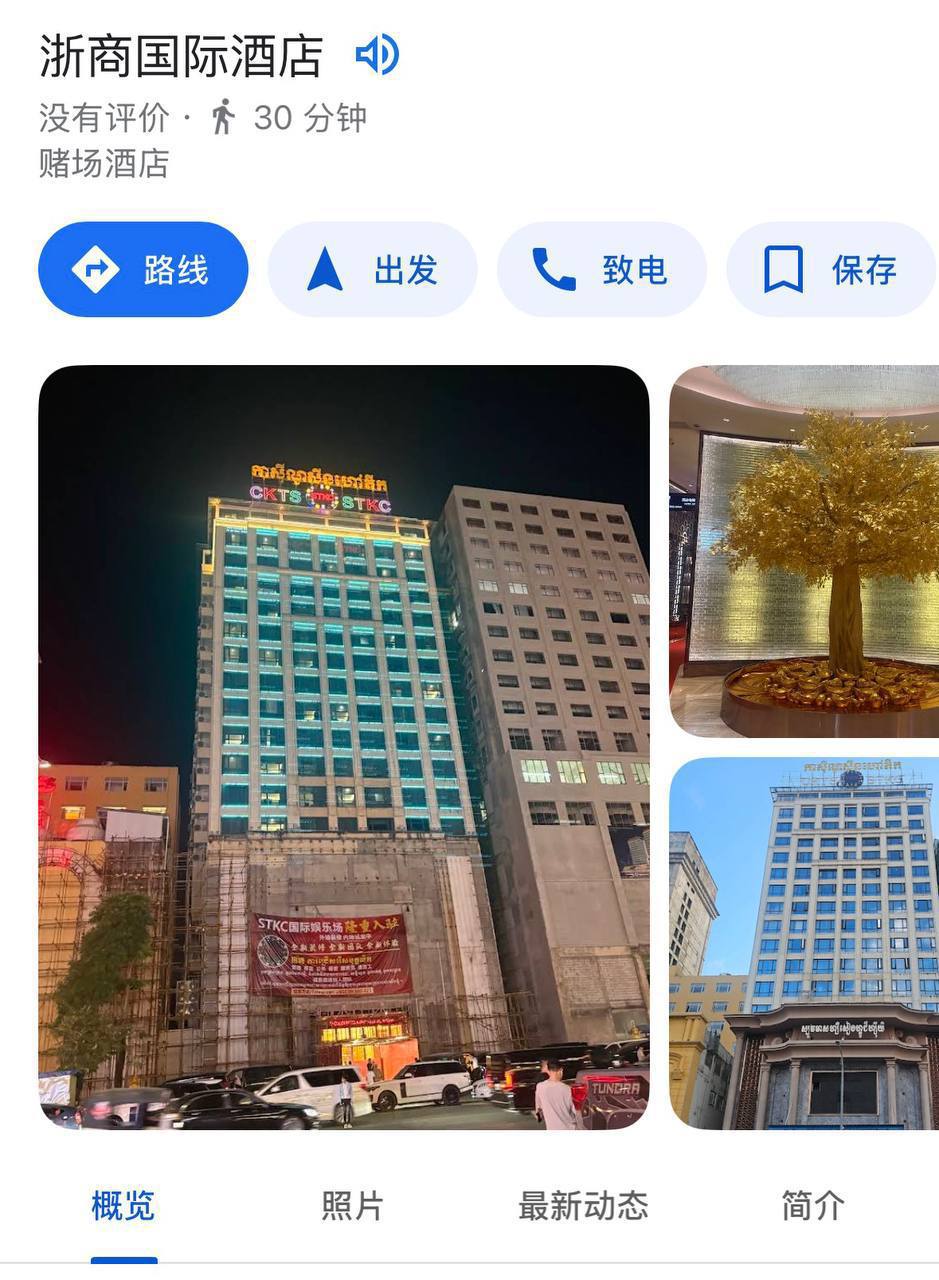Start navigation with 出发
The width and height of the screenshot is (939, 1280).
372,270
